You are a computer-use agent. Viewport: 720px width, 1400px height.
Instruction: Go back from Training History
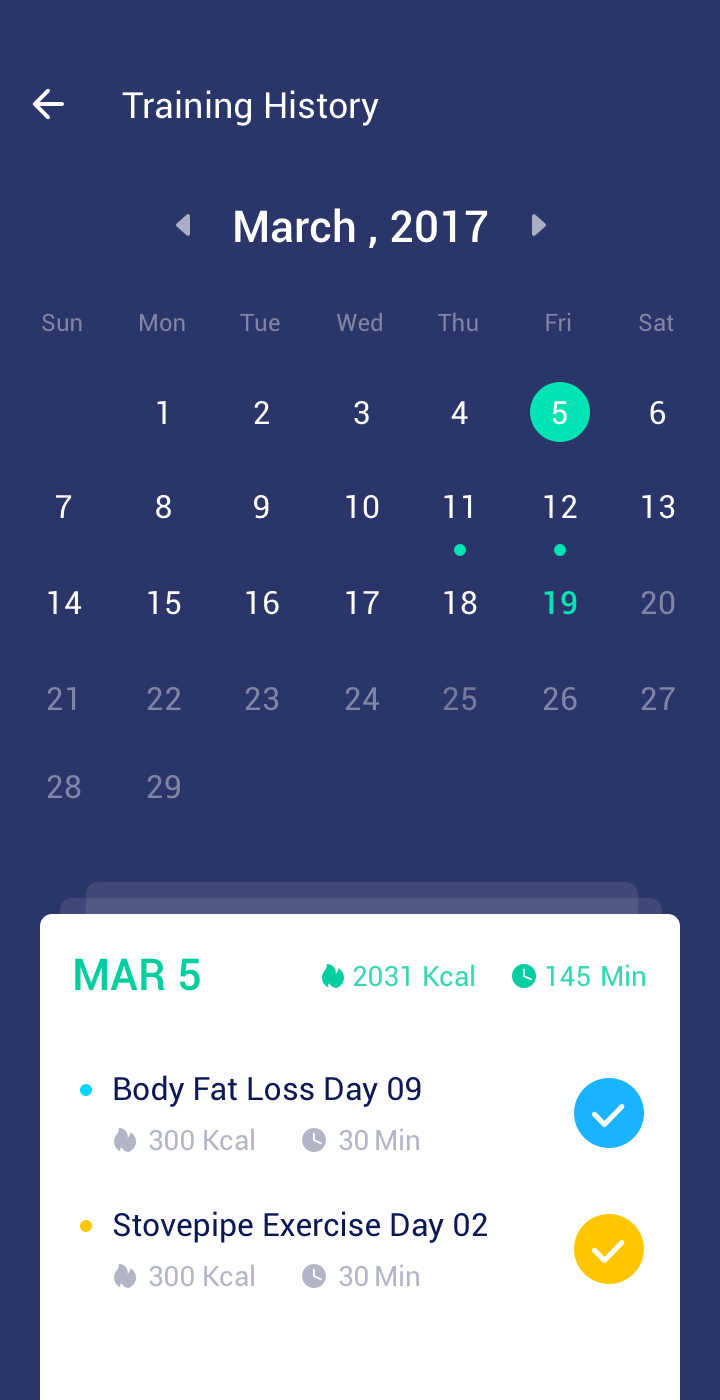pyautogui.click(x=48, y=104)
